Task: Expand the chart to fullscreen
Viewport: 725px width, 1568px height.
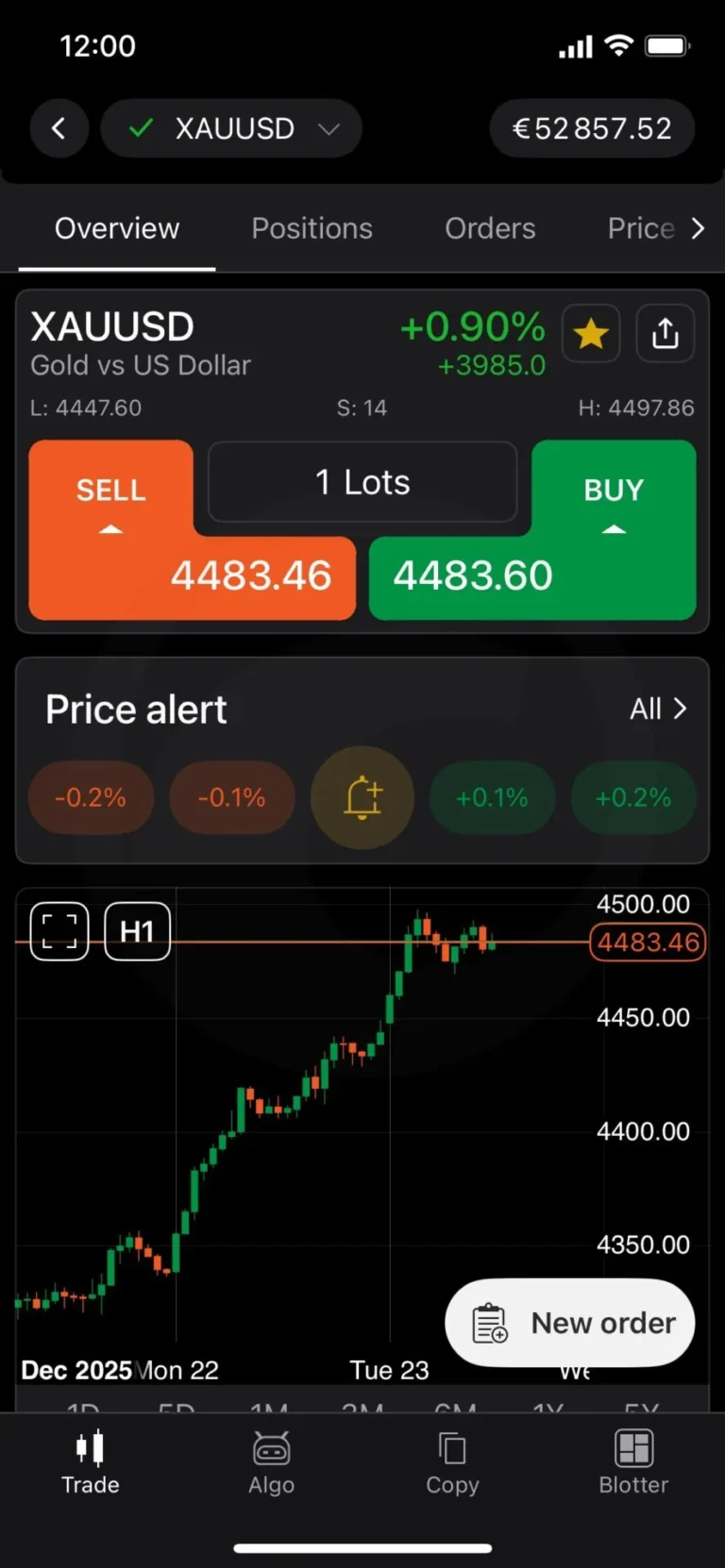Action: pyautogui.click(x=59, y=931)
